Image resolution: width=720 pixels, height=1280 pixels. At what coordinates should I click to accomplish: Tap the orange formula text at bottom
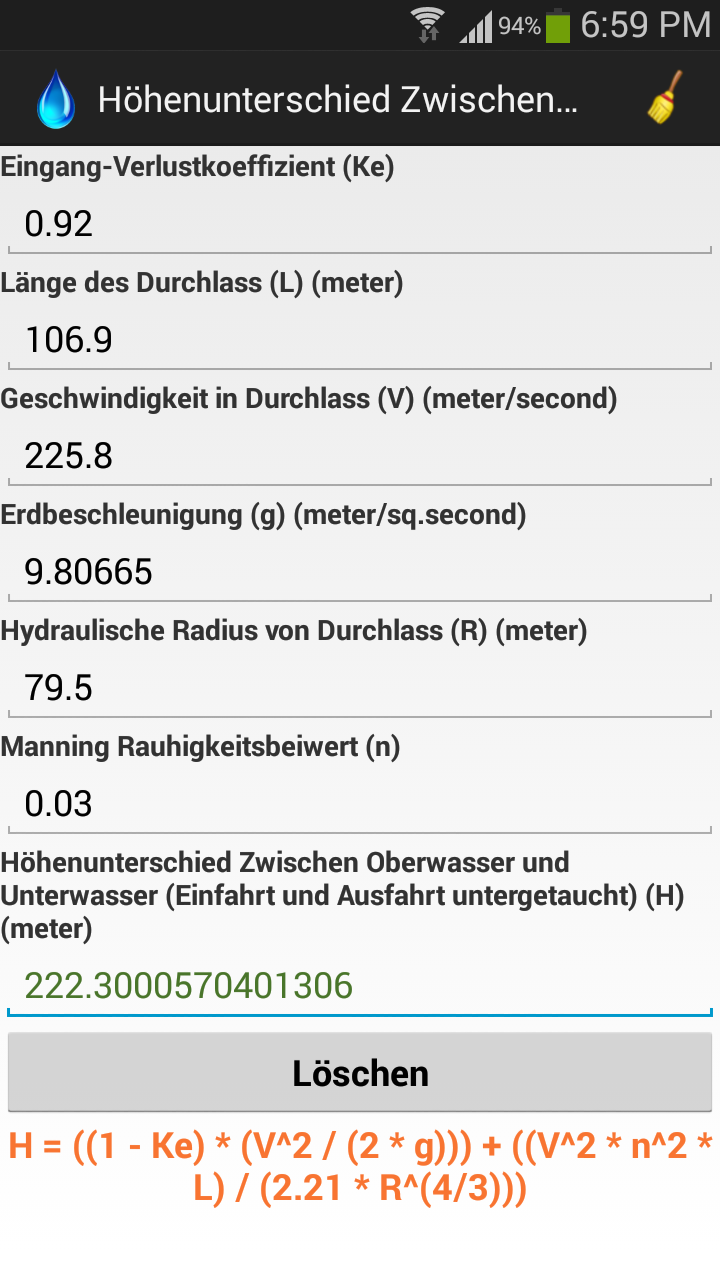tap(360, 1170)
